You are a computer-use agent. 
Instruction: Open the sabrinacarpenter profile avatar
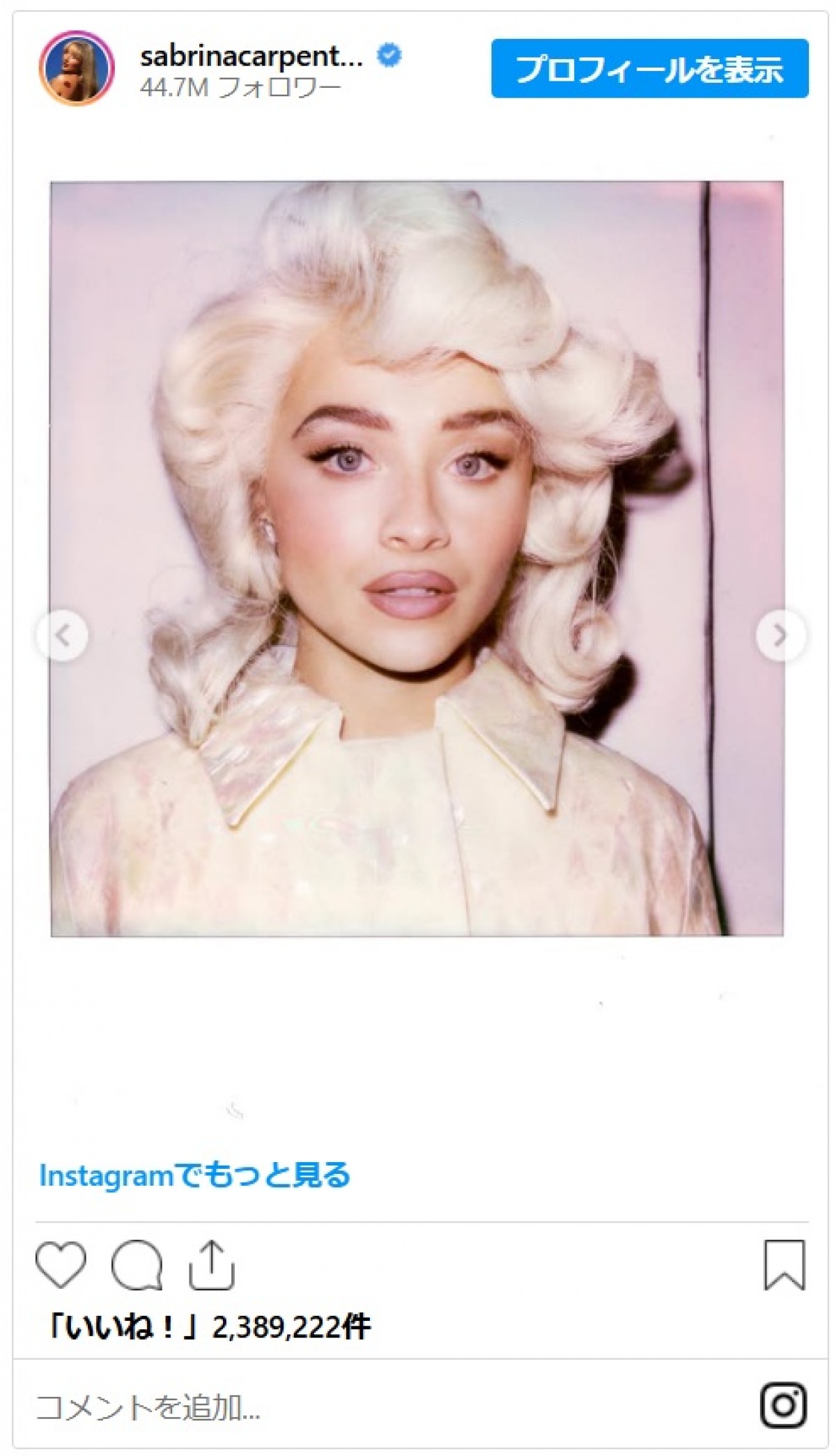click(x=76, y=68)
